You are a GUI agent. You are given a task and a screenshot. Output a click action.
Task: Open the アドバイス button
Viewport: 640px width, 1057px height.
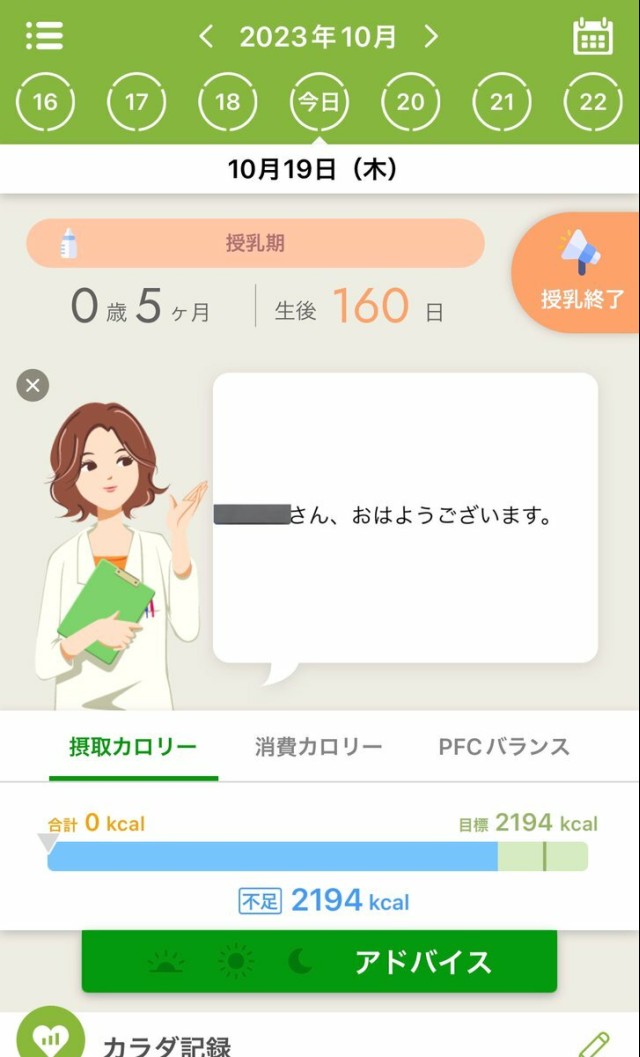(x=319, y=962)
